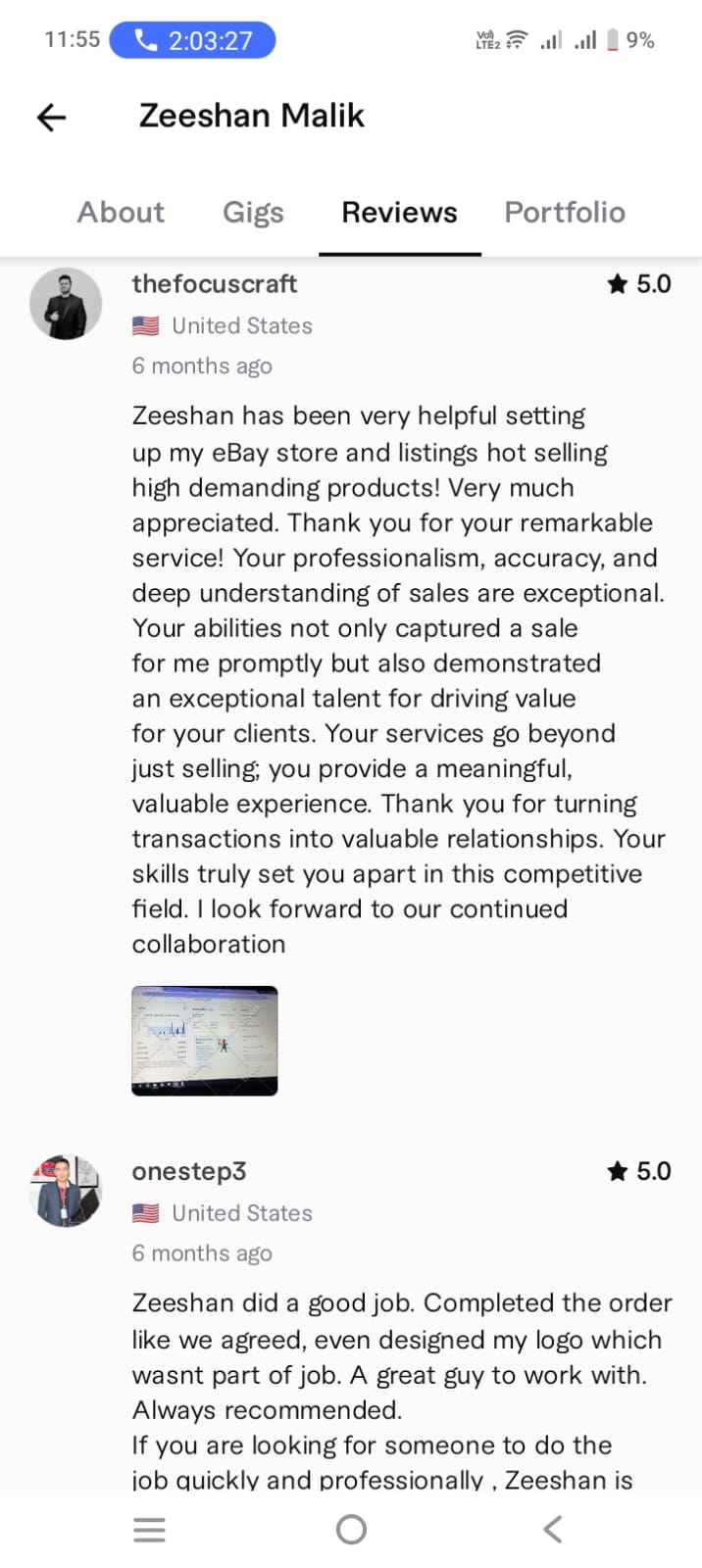This screenshot has height=1568, width=702.
Task: Switch to the About tab
Action: [x=121, y=213]
